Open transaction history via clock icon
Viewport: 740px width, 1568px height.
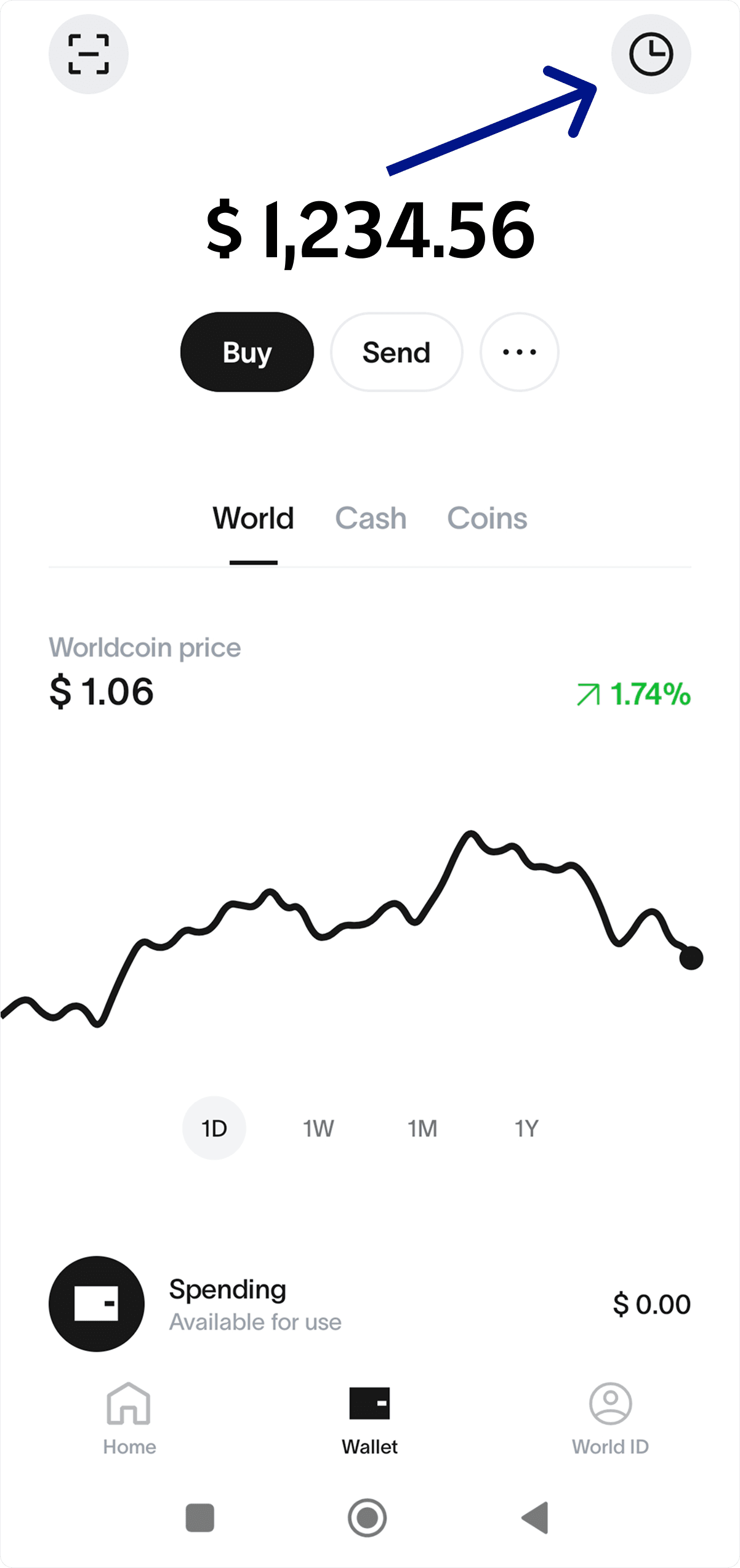point(651,54)
